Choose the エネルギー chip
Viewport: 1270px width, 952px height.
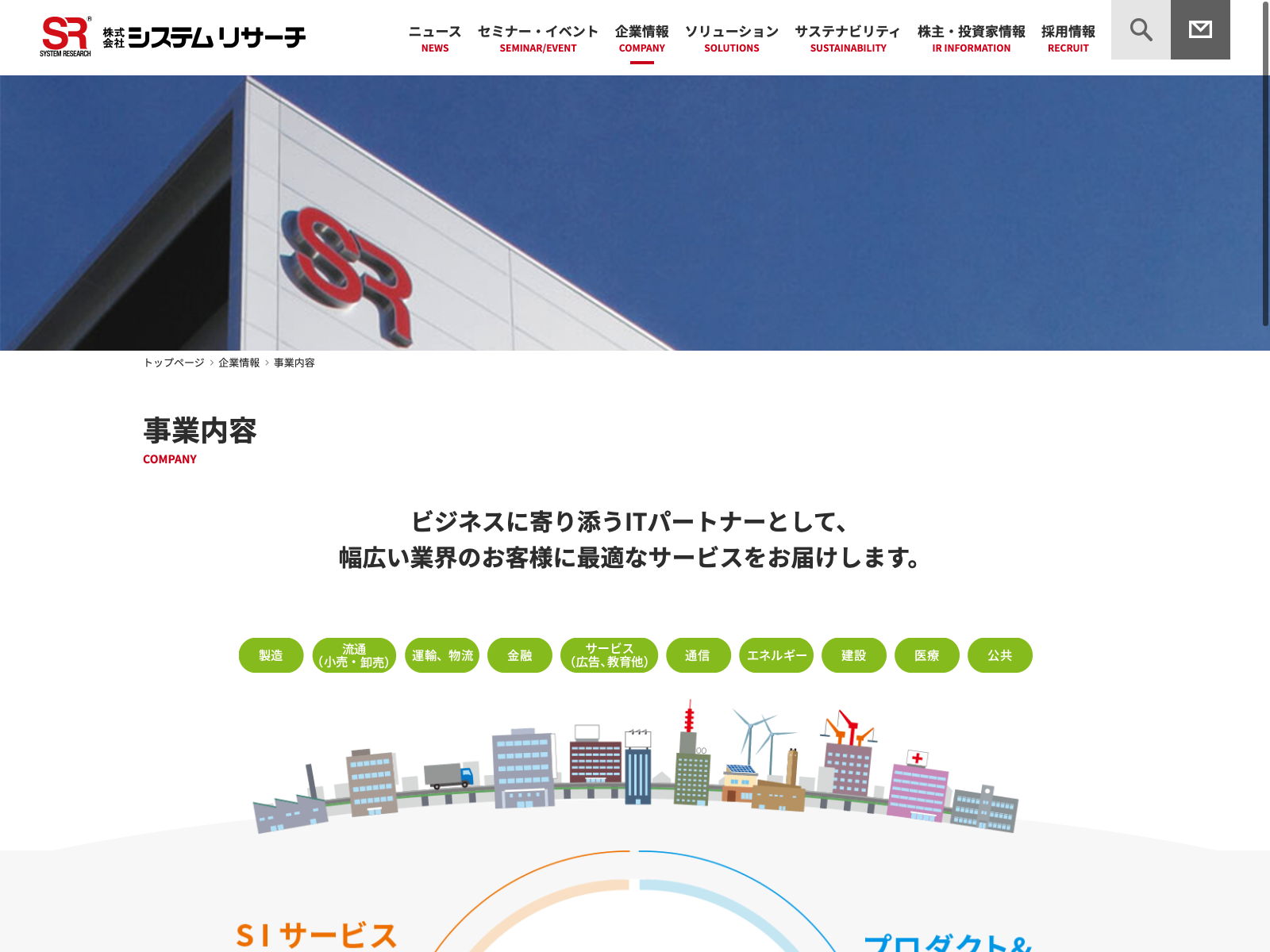pyautogui.click(x=776, y=655)
